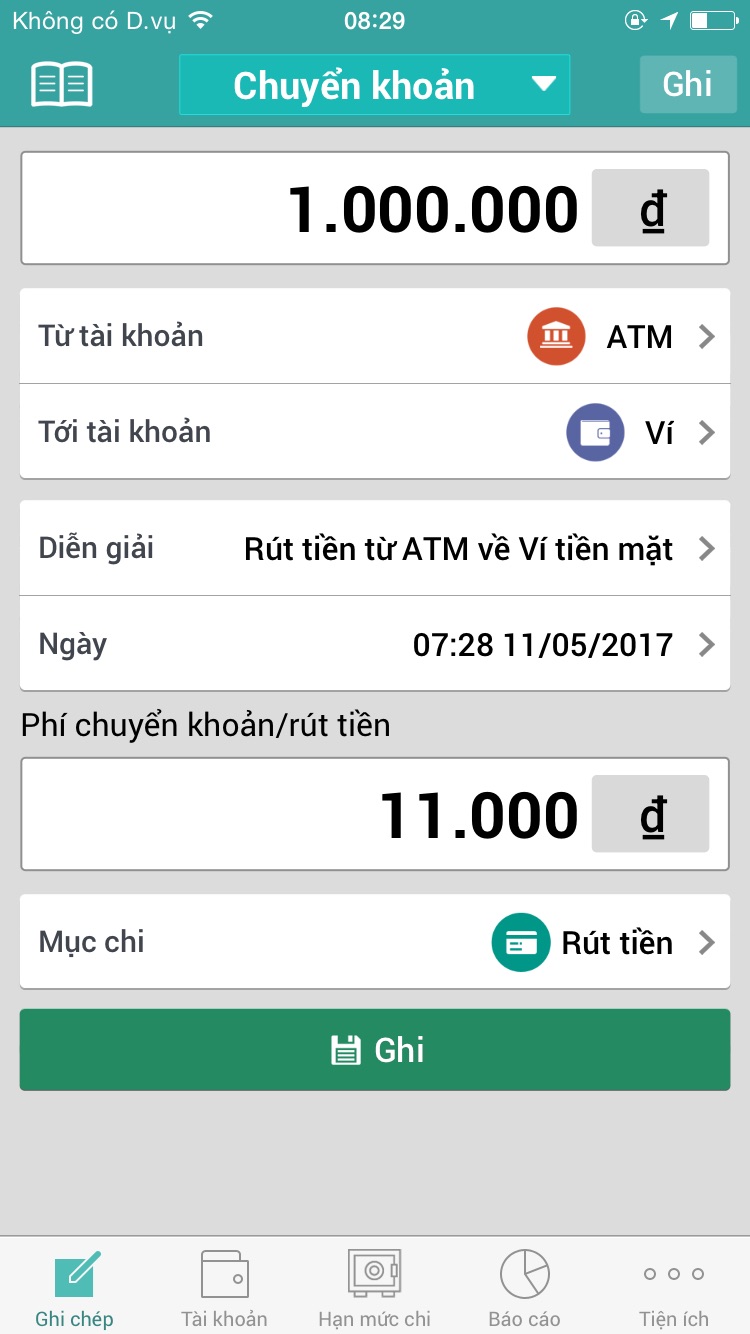Edit the Diễn giải description row
The width and height of the screenshot is (750, 1334).
click(x=375, y=548)
